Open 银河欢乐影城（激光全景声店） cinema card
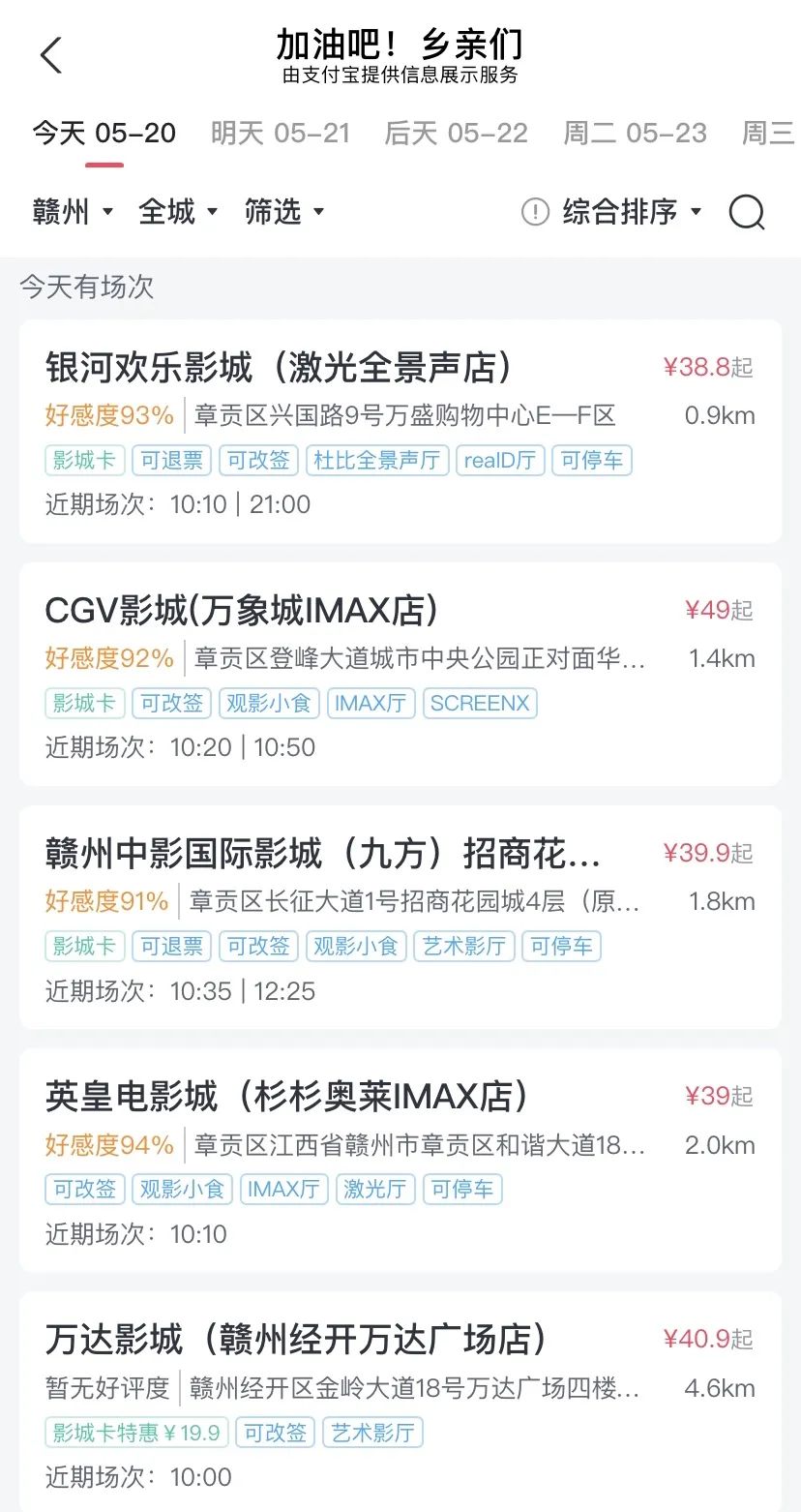The height and width of the screenshot is (1512, 801). 400,432
